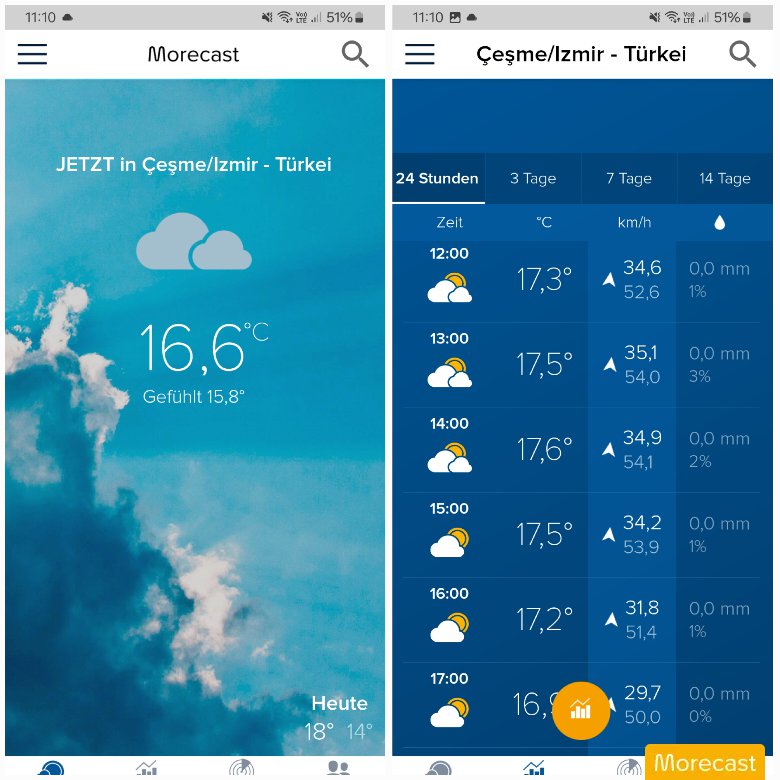Switch to the 3 Tage forecast
The width and height of the screenshot is (780, 780).
533,178
